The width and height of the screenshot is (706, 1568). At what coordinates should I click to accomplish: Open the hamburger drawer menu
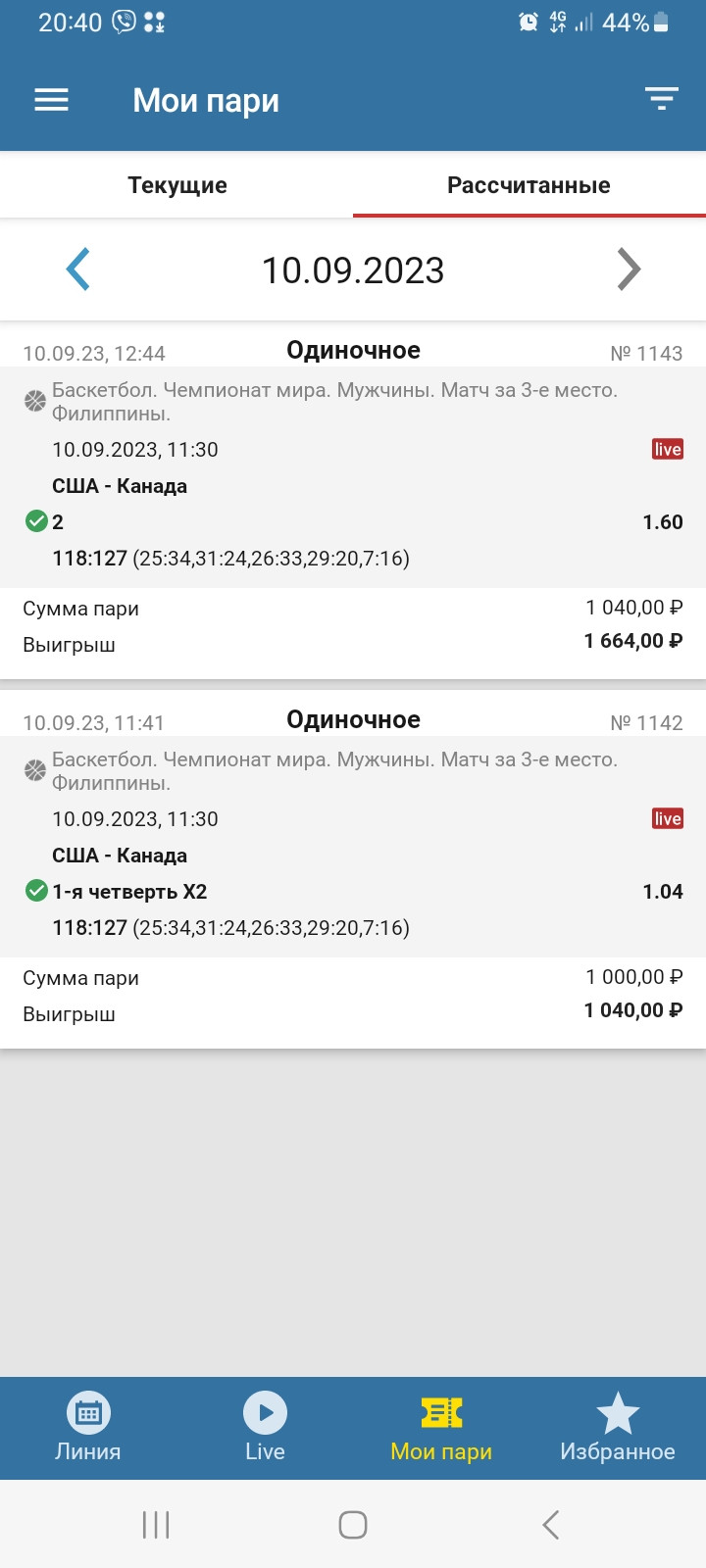click(x=51, y=100)
